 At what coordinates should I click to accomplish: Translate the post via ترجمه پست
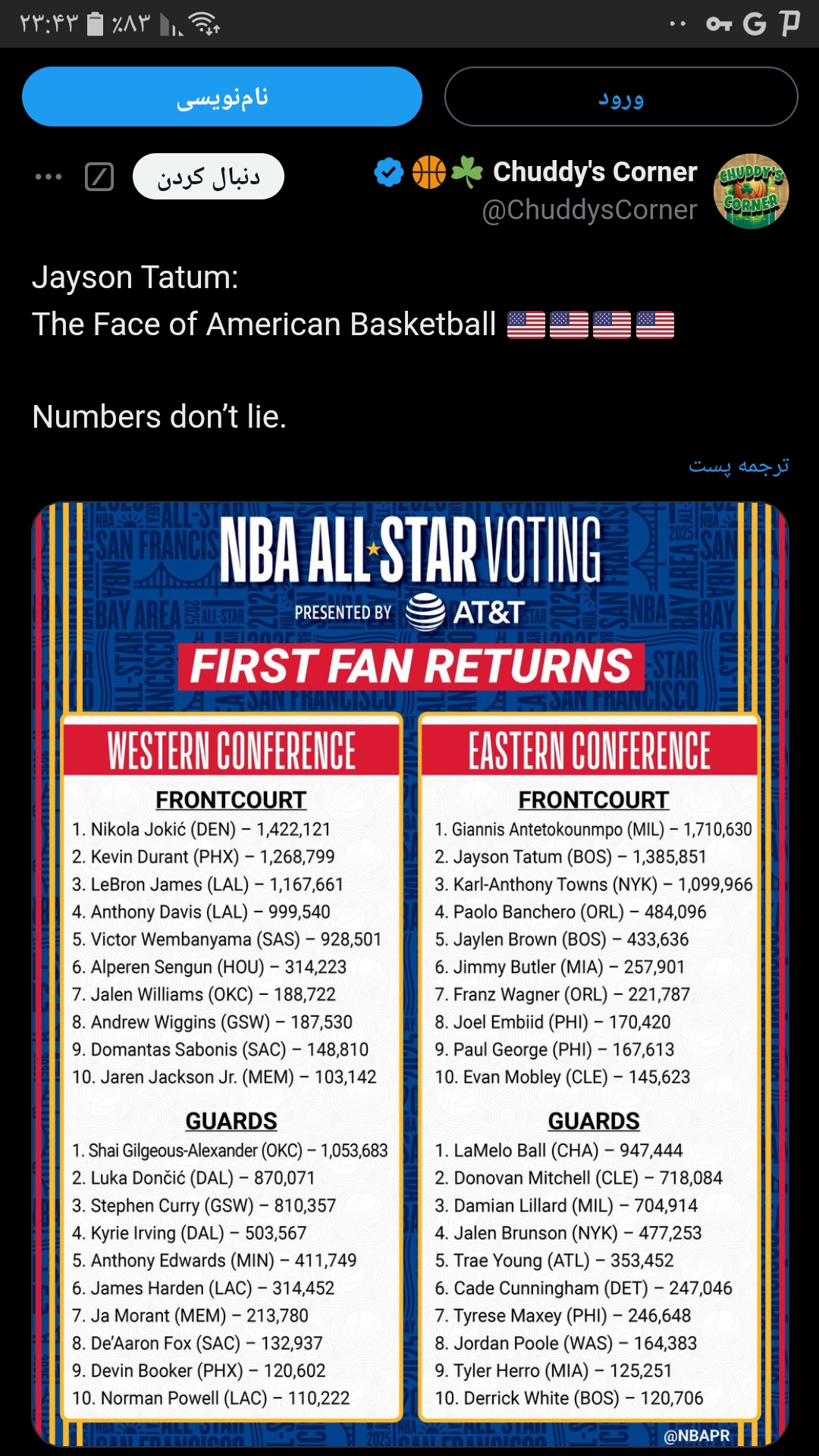pyautogui.click(x=739, y=466)
